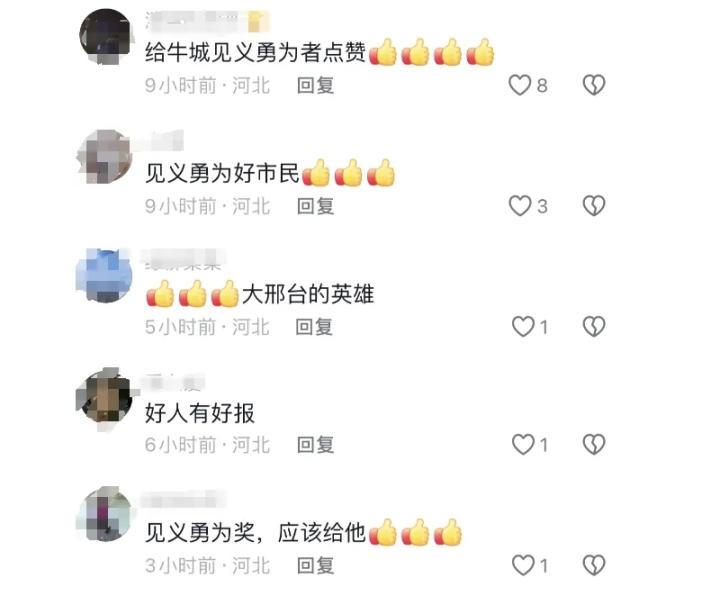Dislike the comment '给牛城见义勇为者点赞'
The height and width of the screenshot is (596, 720).
594,86
